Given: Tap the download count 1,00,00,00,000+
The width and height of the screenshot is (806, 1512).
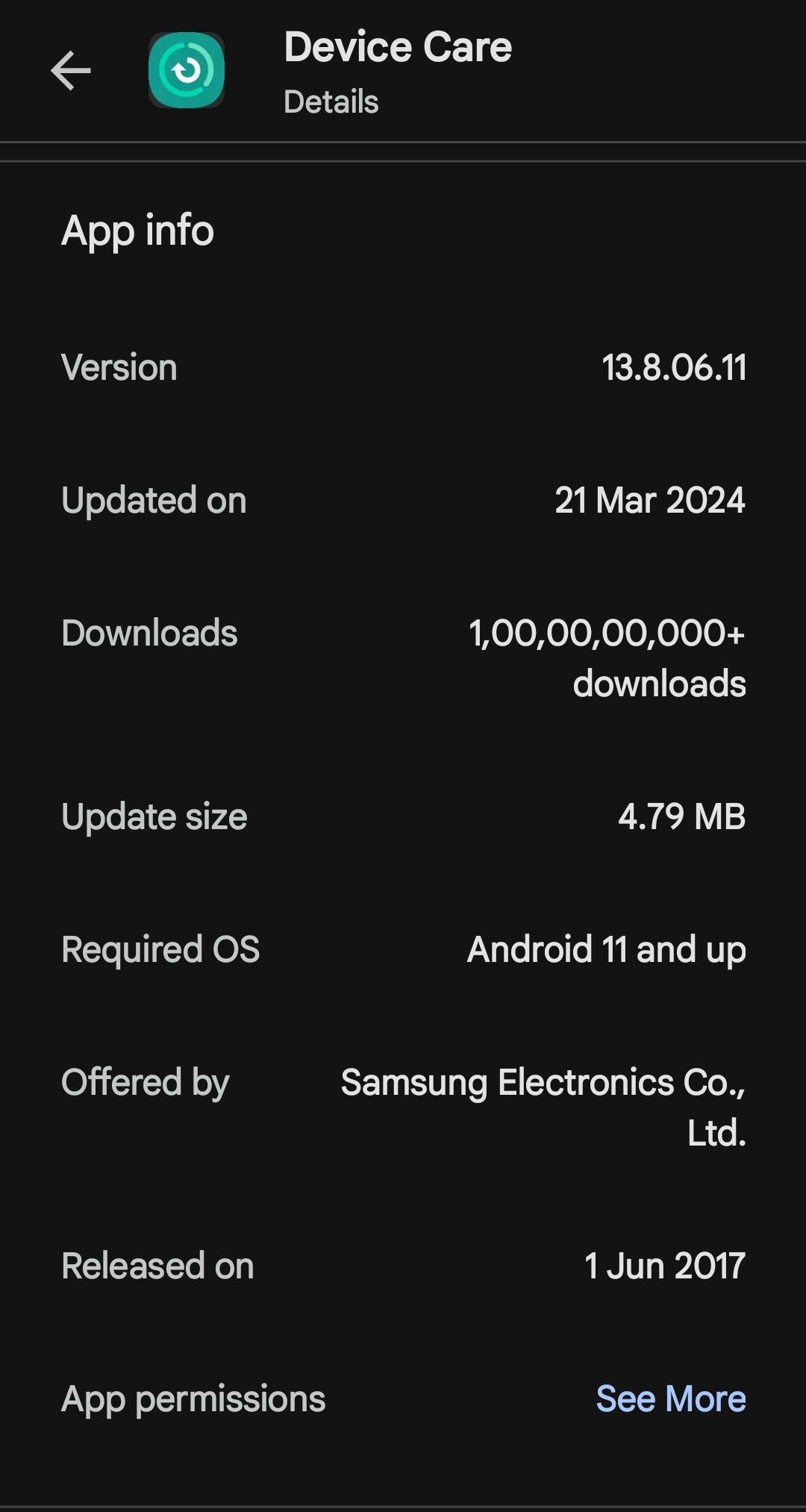Looking at the screenshot, I should 607,633.
